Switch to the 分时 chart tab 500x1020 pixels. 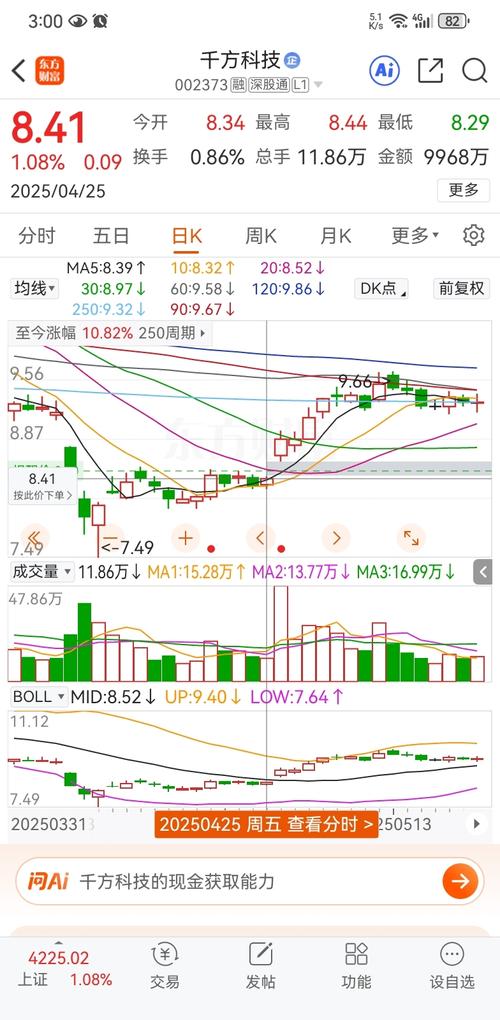[x=36, y=235]
